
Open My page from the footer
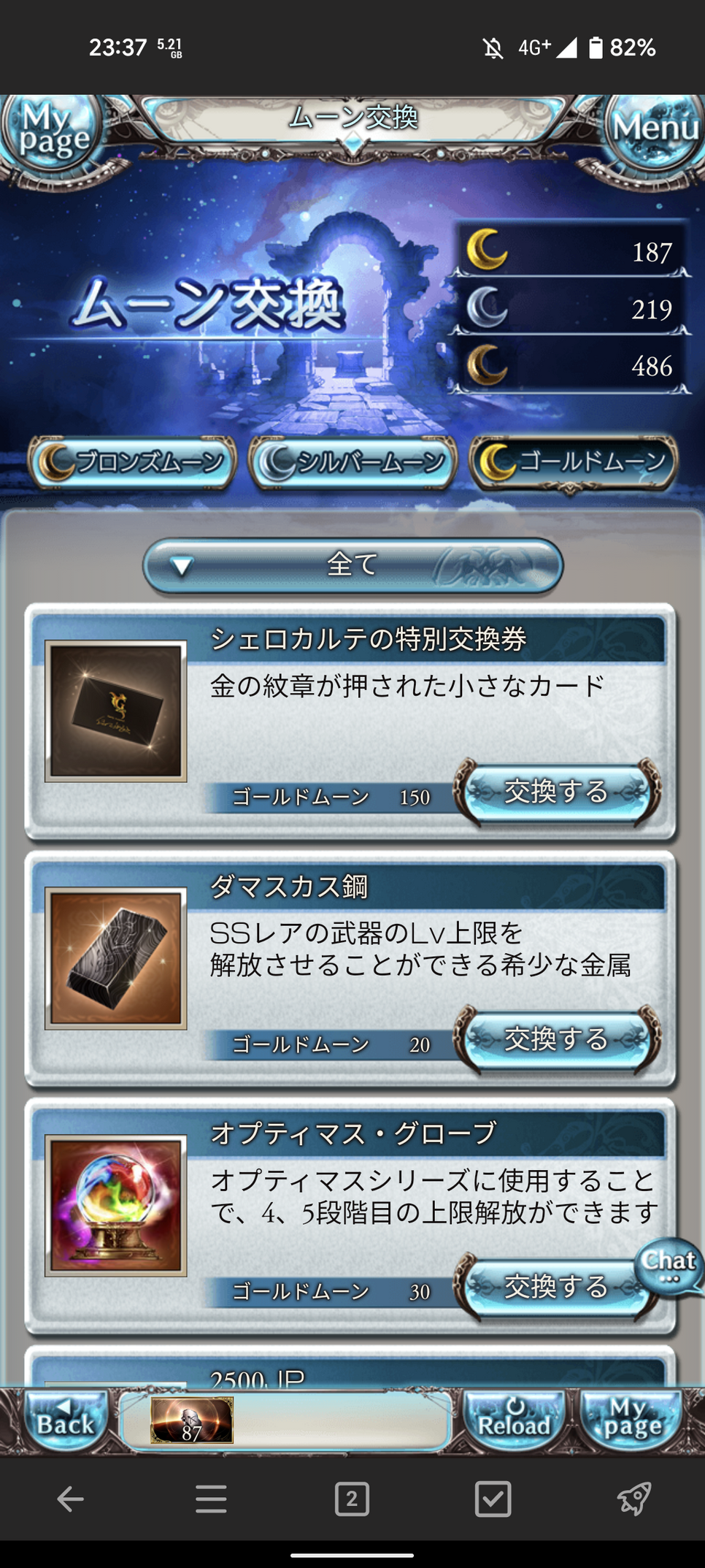631,1421
